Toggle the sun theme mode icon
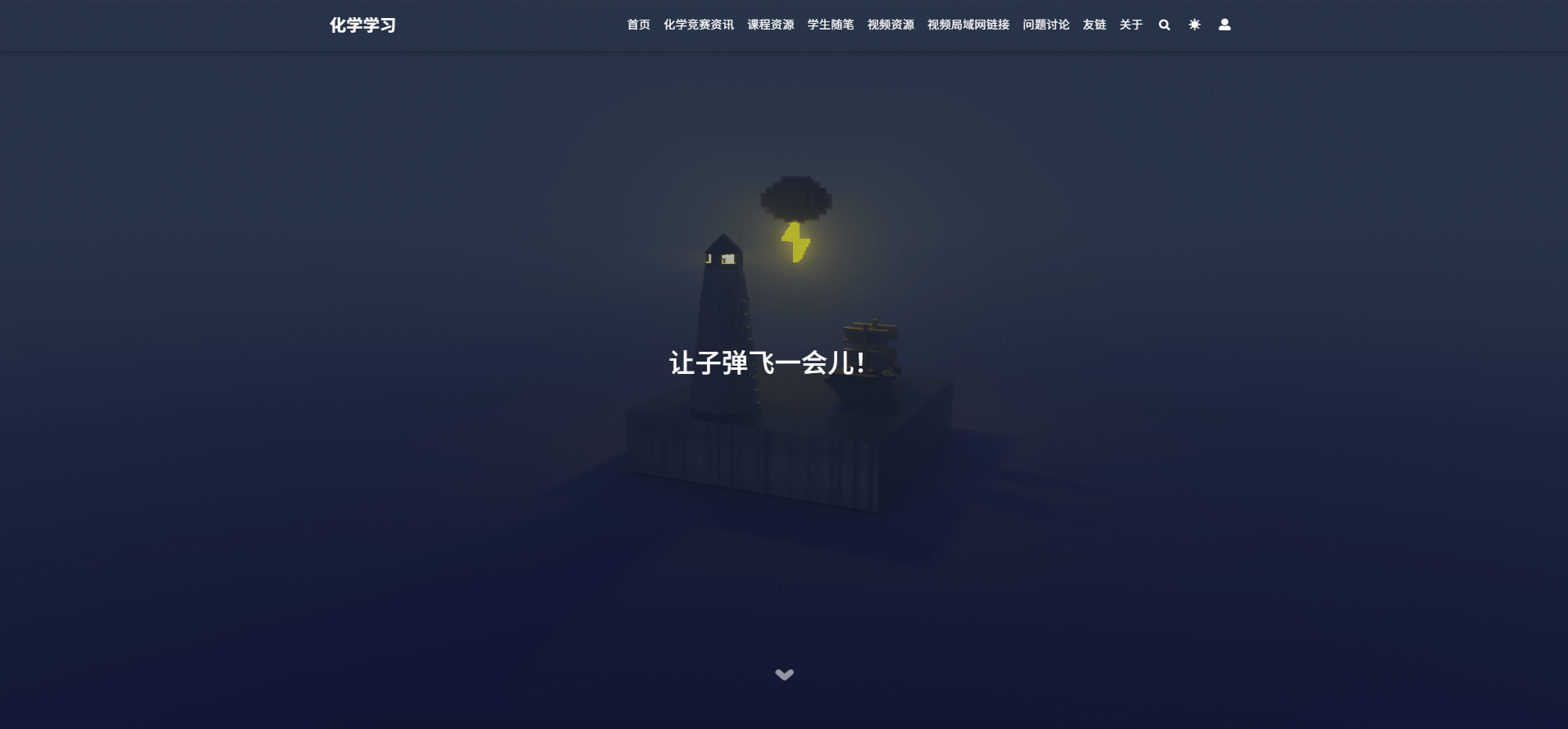Screen dimensions: 1568x729 (1194, 25)
